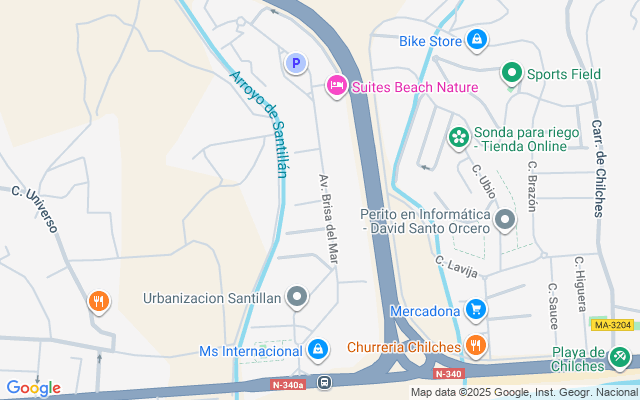Open the Suites Beach Nature hotel pin
The image size is (640, 400).
click(x=337, y=87)
